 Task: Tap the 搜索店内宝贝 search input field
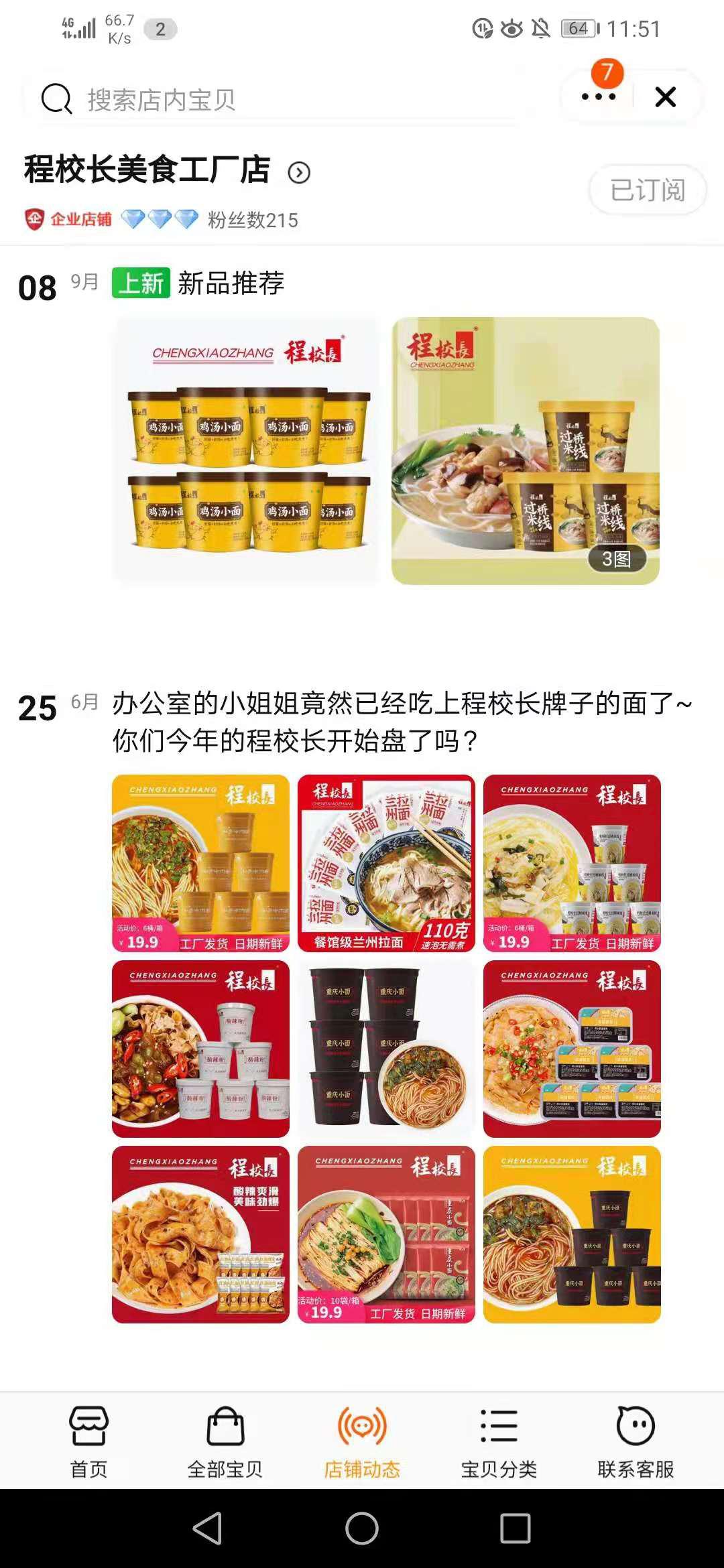point(201,99)
